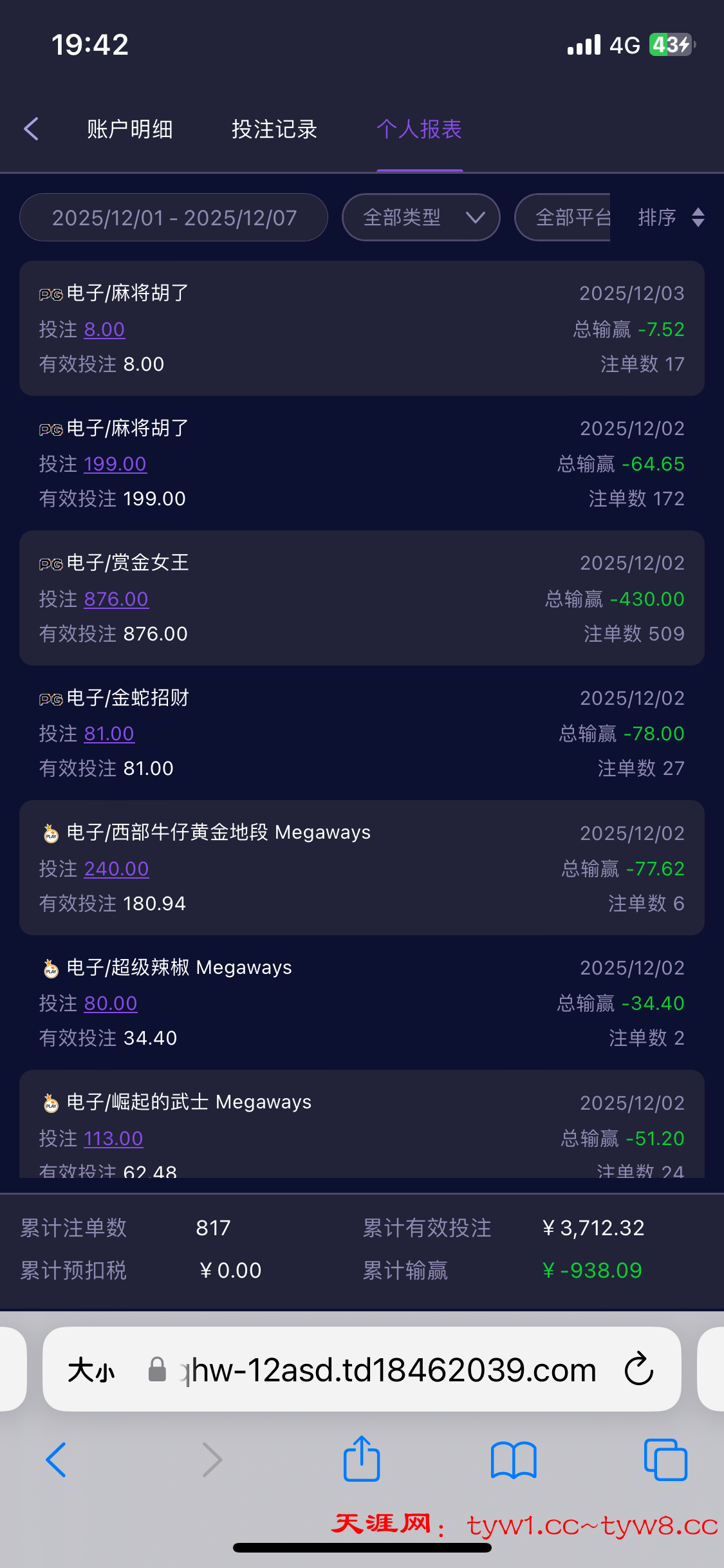
Task: Show Safari tab overview
Action: pyautogui.click(x=666, y=1460)
